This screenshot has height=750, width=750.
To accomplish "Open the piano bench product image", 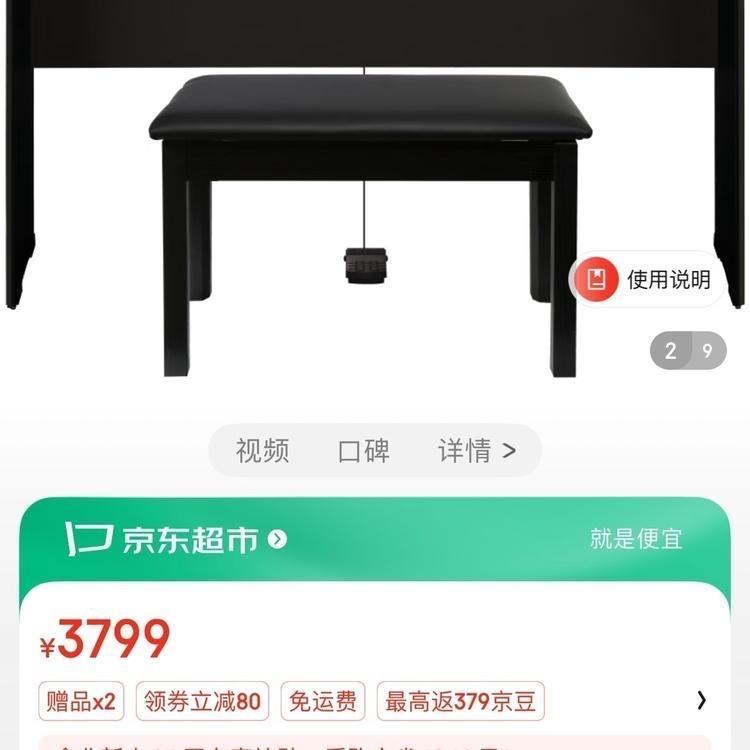I will click(370, 200).
